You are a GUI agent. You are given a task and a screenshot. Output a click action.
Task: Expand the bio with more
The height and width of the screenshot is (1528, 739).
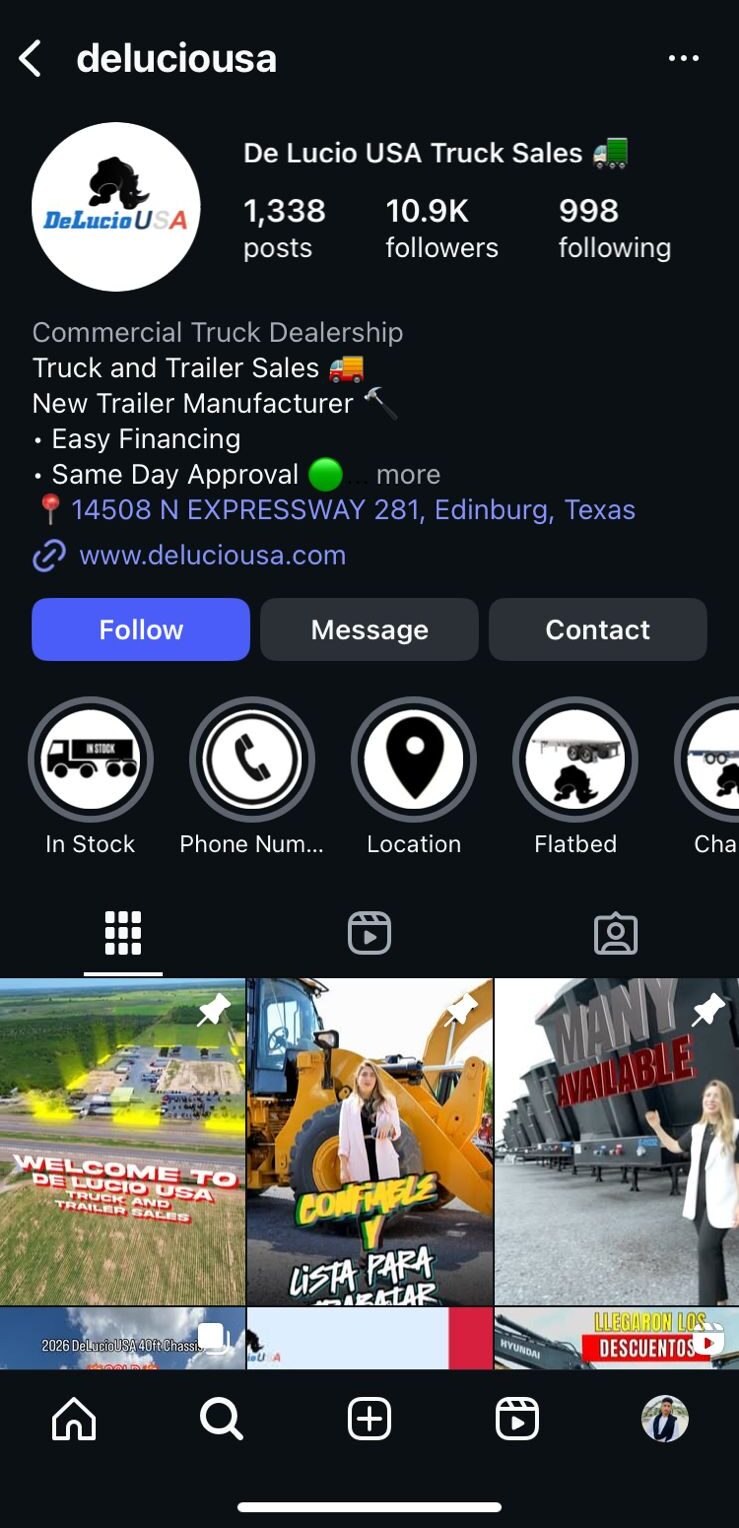(x=408, y=474)
